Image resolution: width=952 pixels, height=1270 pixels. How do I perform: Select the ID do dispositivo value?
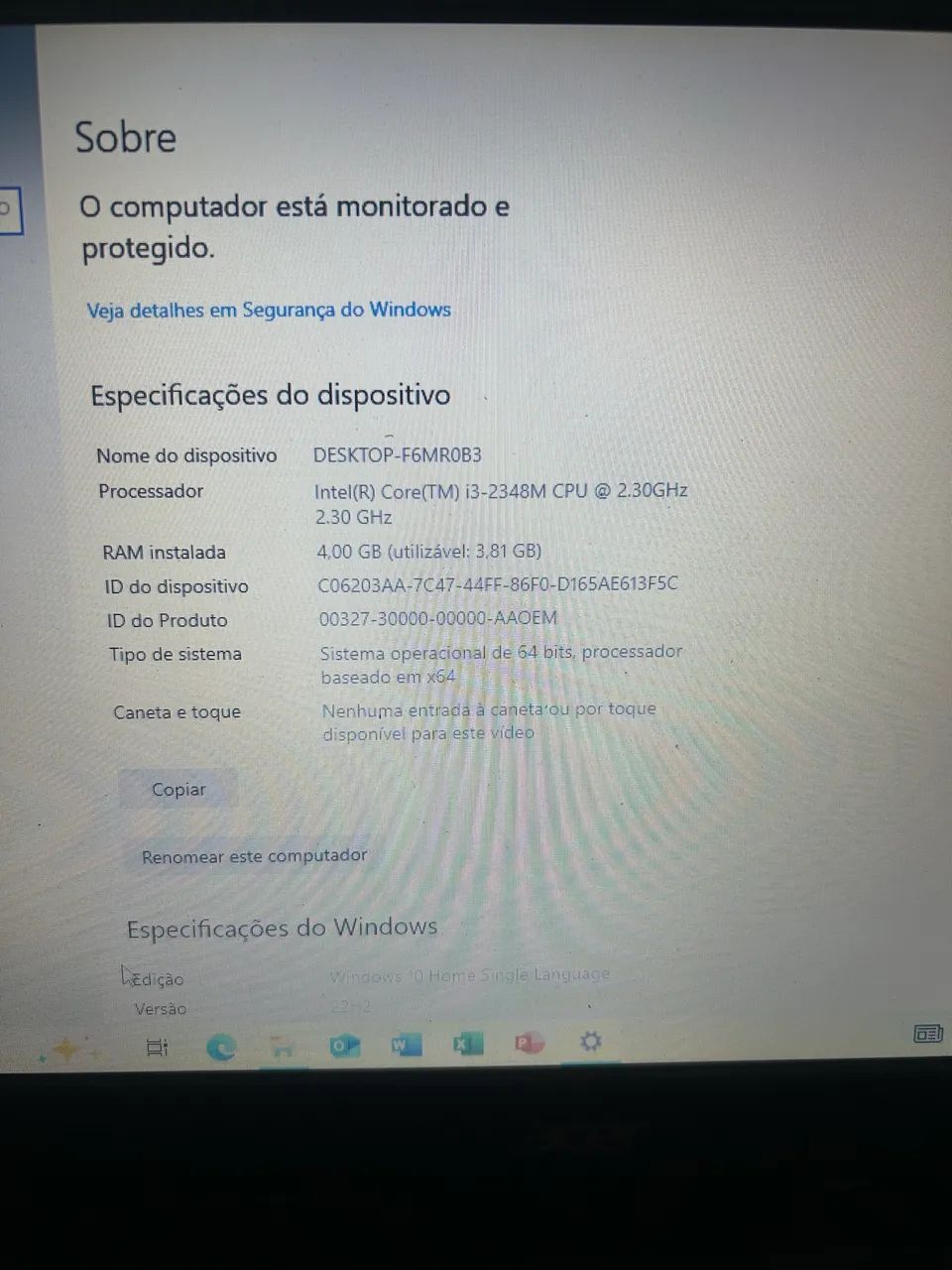coord(496,584)
